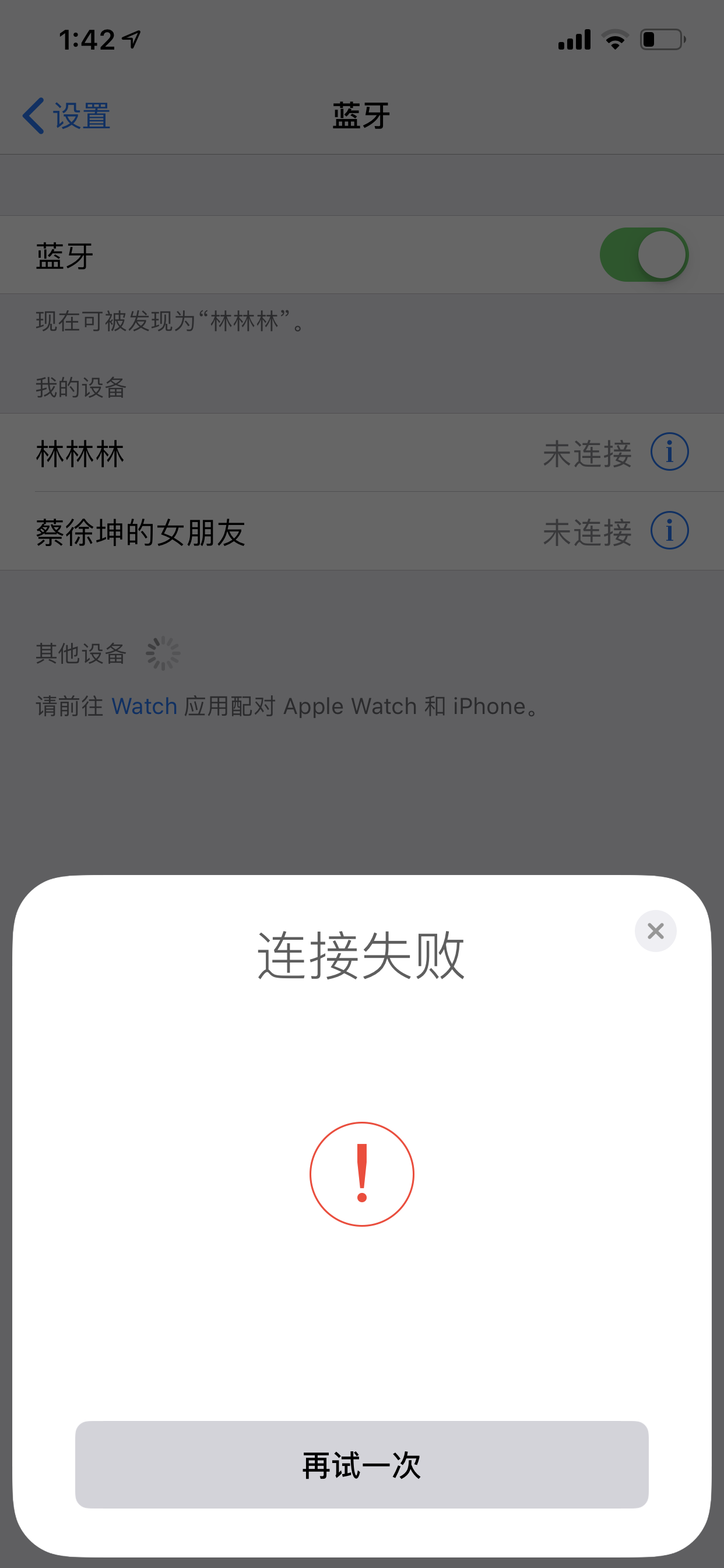Open info for device 林林林
The image size is (724, 1568).
(669, 452)
